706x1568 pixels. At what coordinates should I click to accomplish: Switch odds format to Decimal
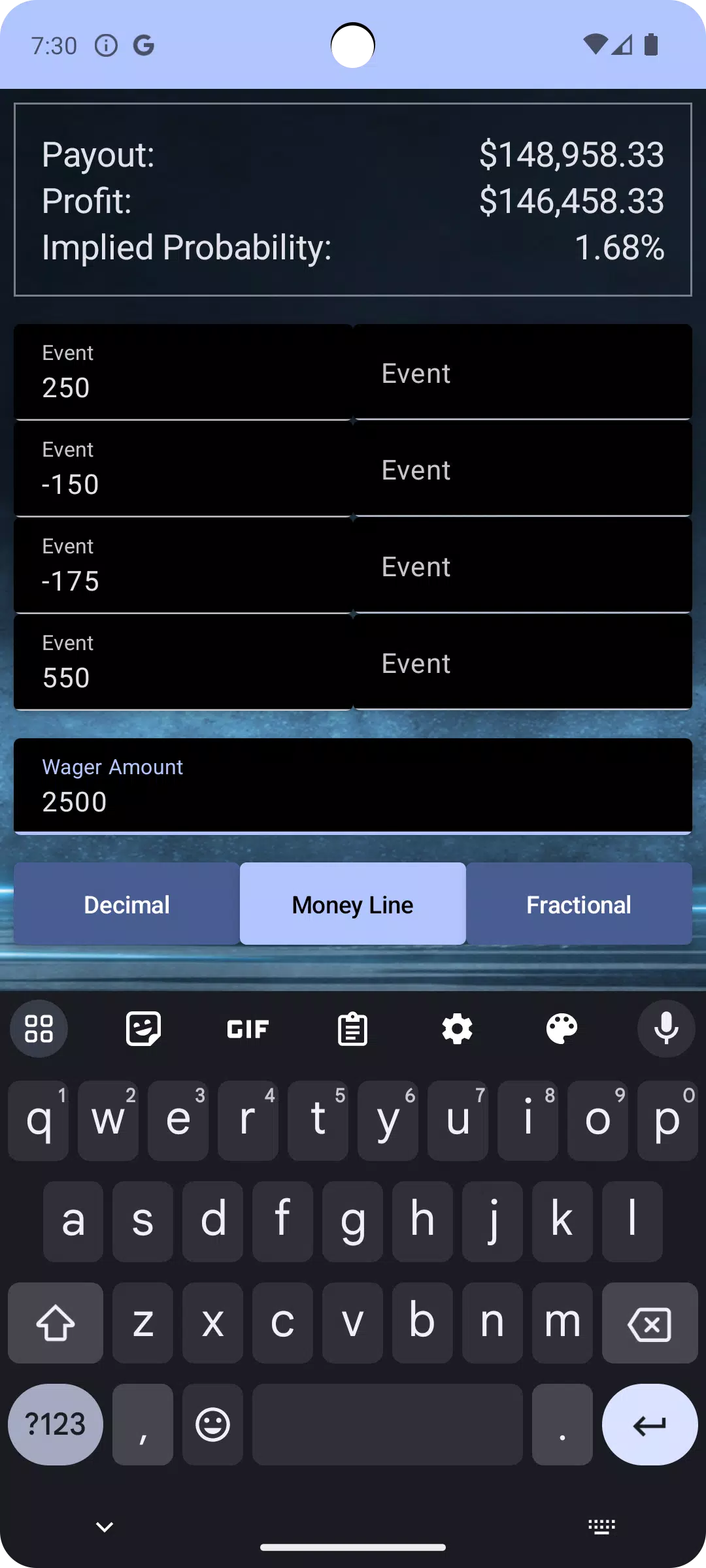pos(126,904)
